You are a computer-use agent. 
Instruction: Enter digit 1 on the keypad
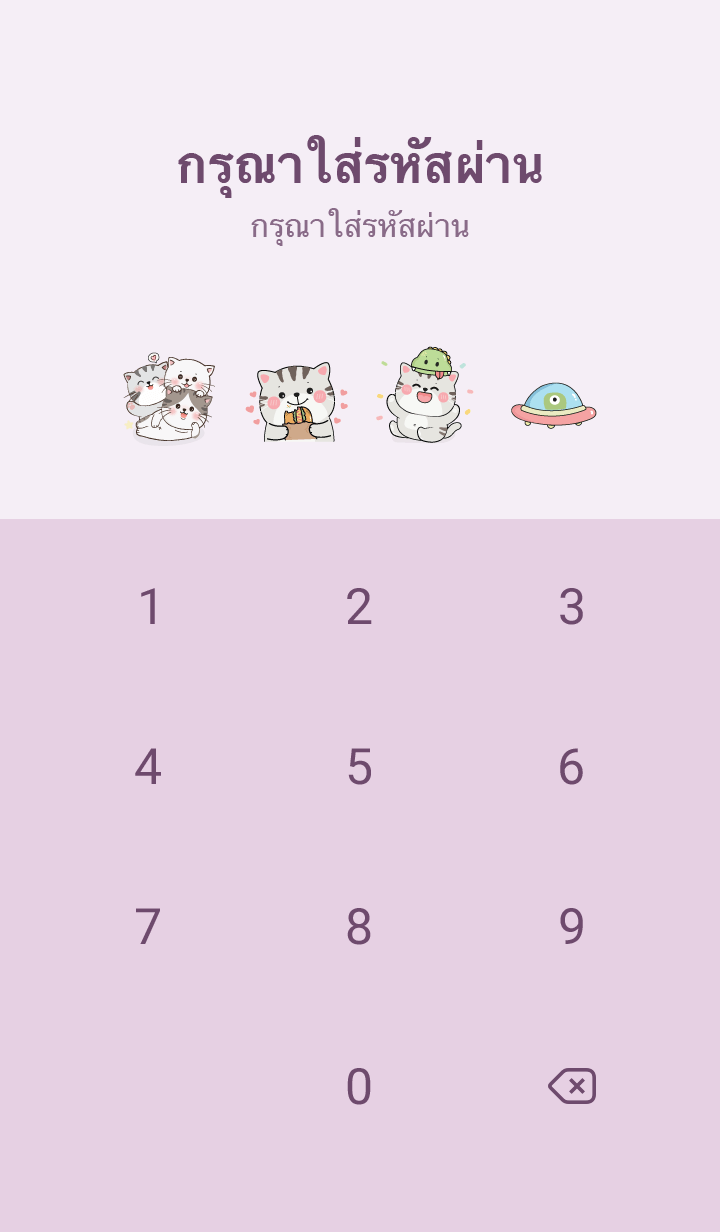[149, 607]
